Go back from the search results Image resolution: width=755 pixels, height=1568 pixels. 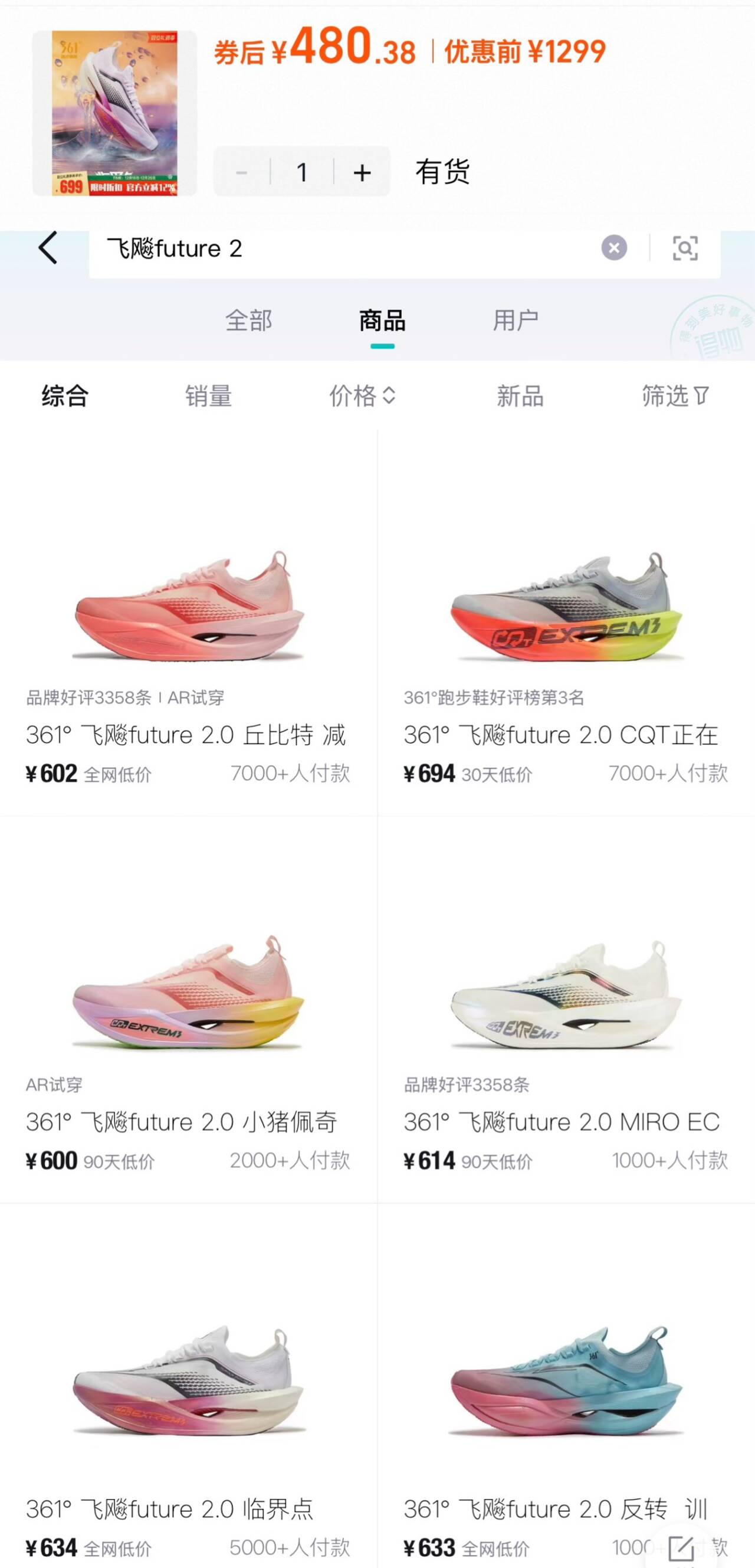48,248
